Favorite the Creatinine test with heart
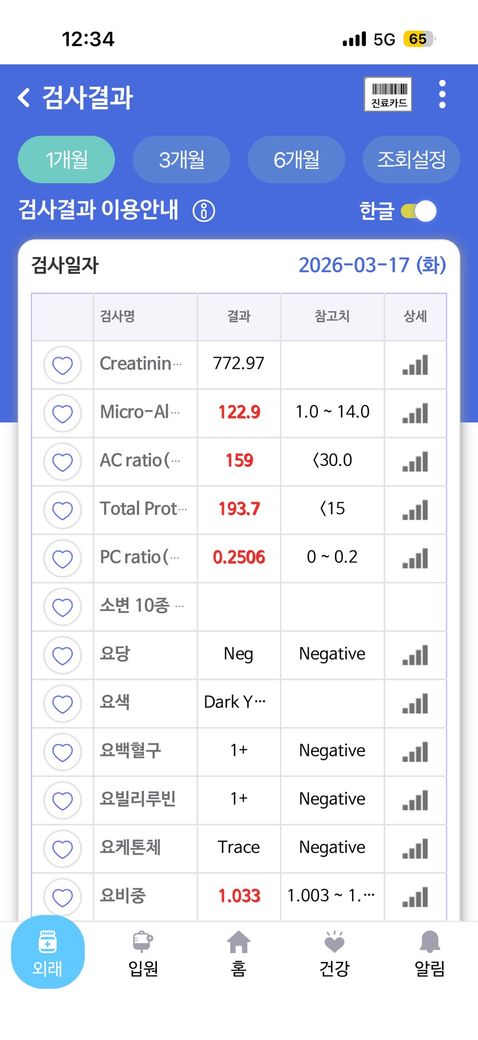Image resolution: width=478 pixels, height=1040 pixels. pos(62,365)
